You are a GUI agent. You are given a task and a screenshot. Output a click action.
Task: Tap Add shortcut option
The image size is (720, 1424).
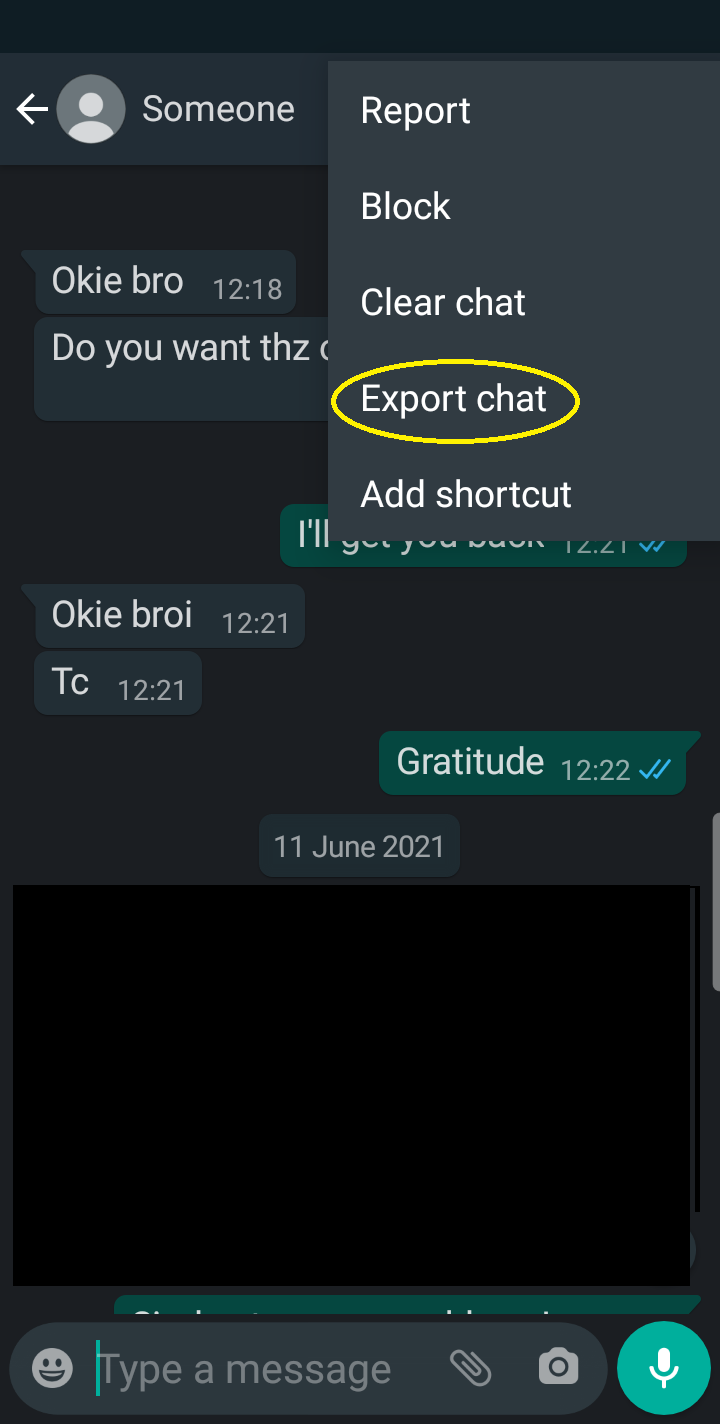coord(466,495)
